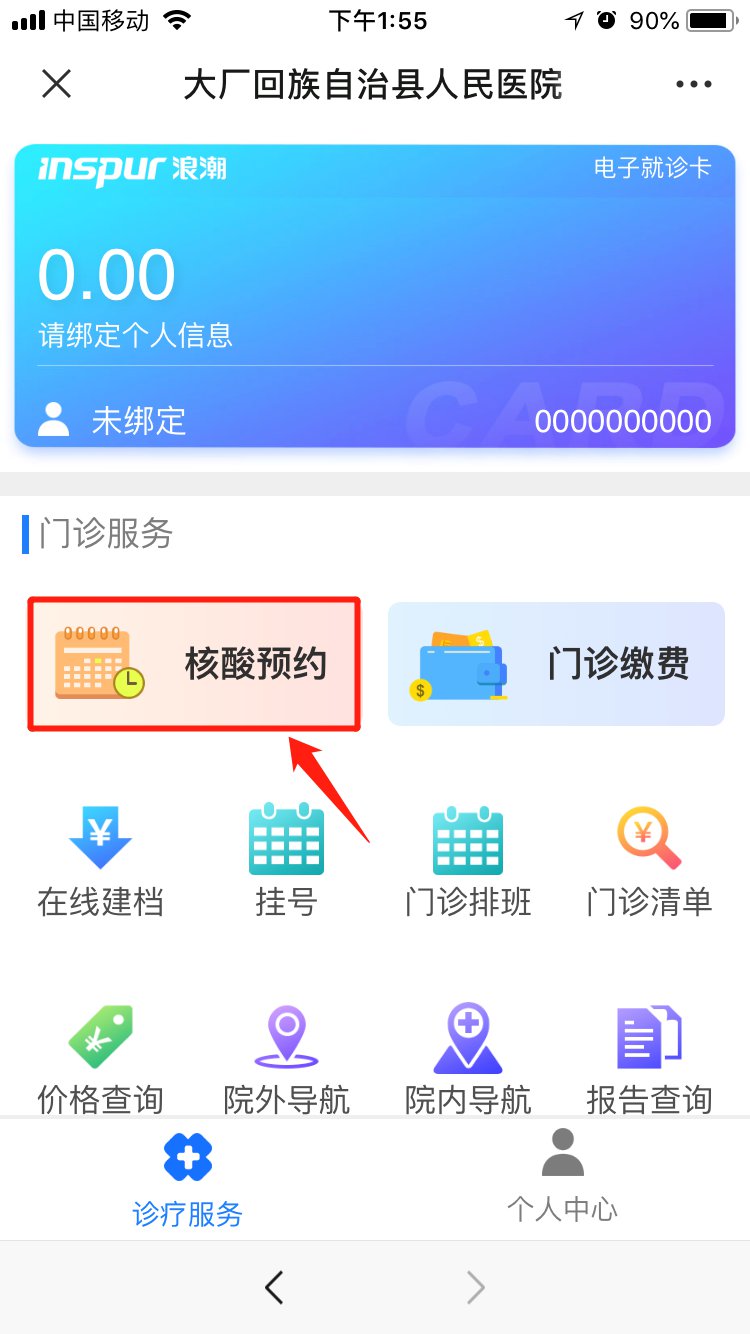750x1334 pixels.
Task: Open the electronic medical card
Action: (x=375, y=296)
